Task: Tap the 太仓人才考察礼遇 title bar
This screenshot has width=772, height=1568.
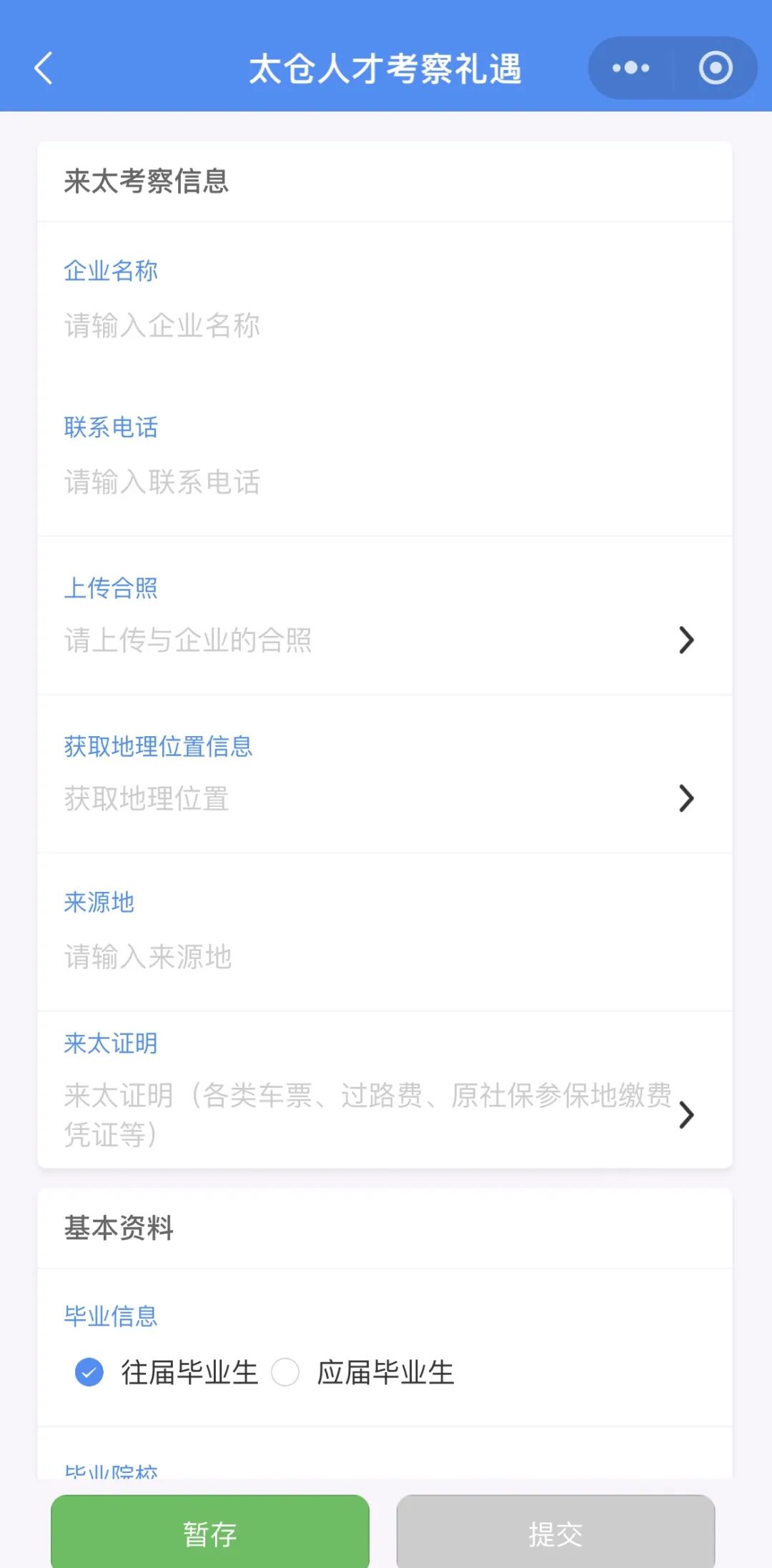Action: point(386,69)
